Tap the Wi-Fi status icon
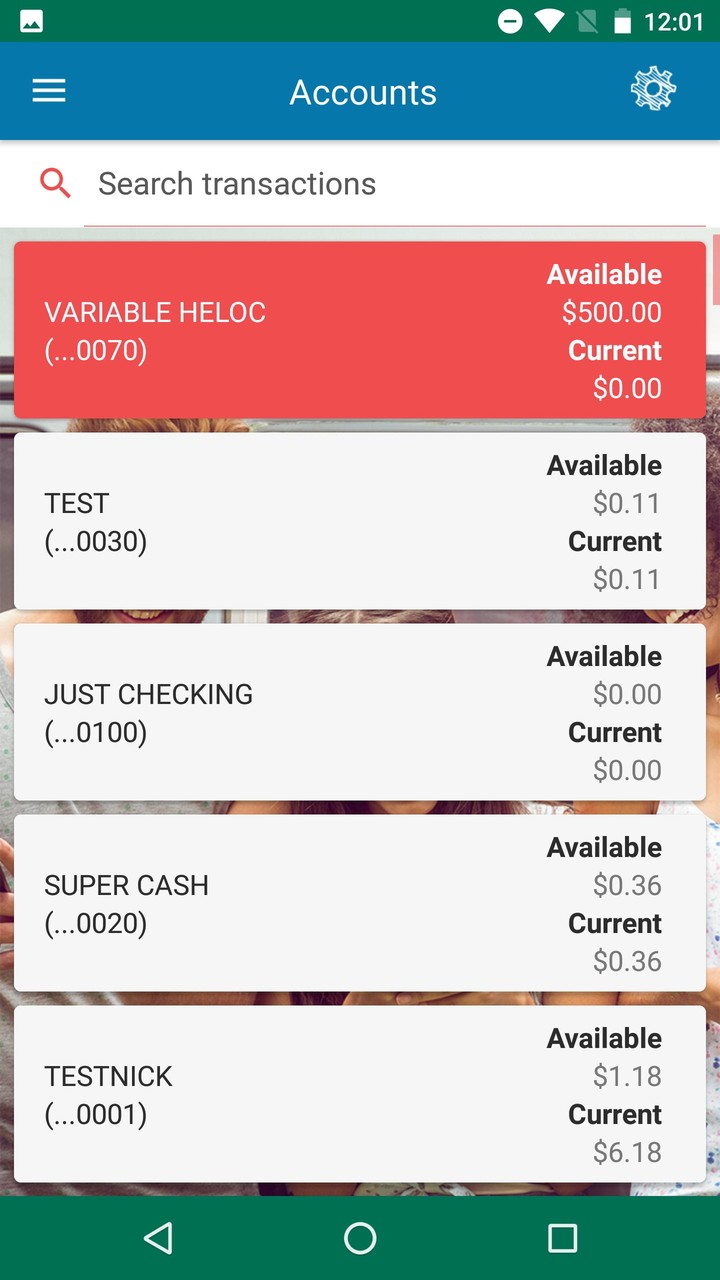This screenshot has width=720, height=1280. point(550,20)
